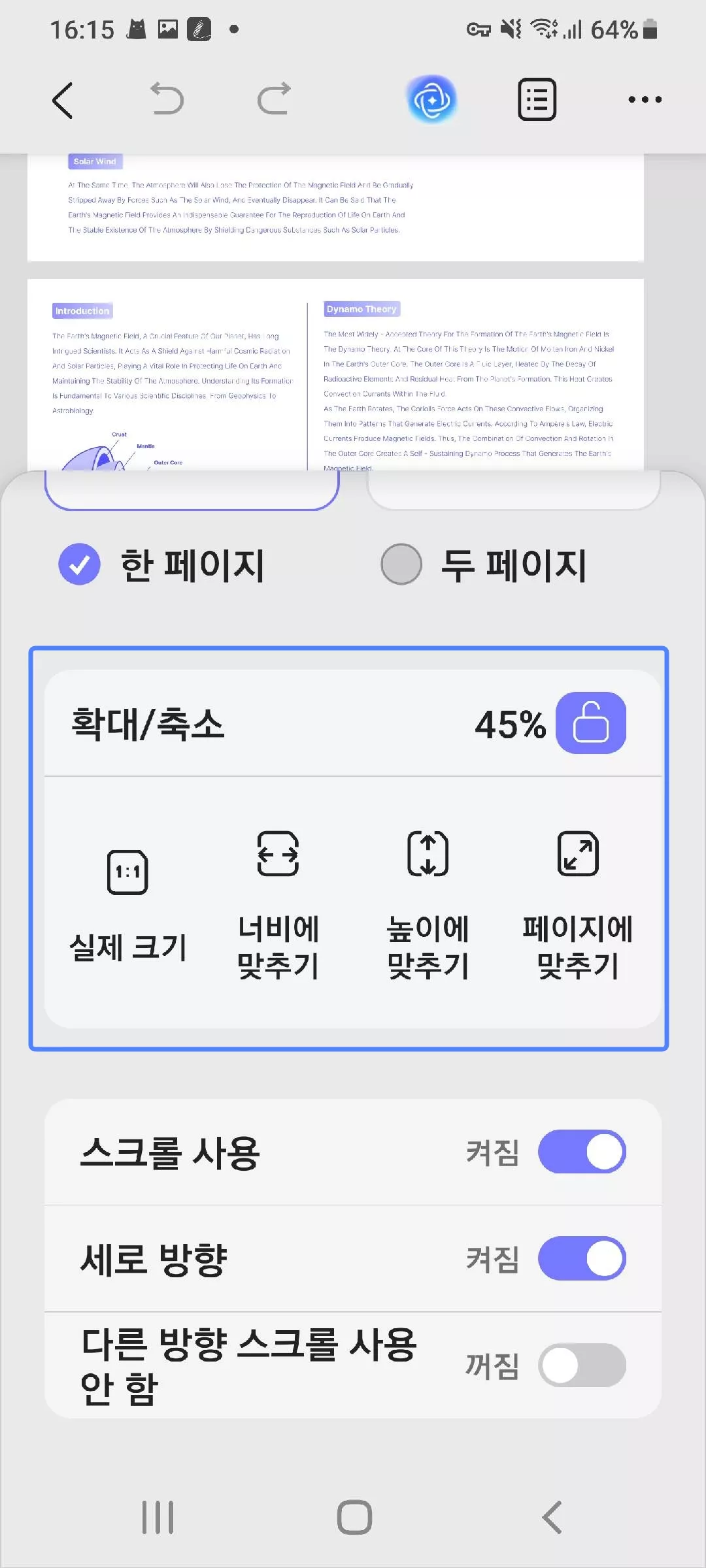Select the 한 페이지 radio button
706x1568 pixels.
78,564
